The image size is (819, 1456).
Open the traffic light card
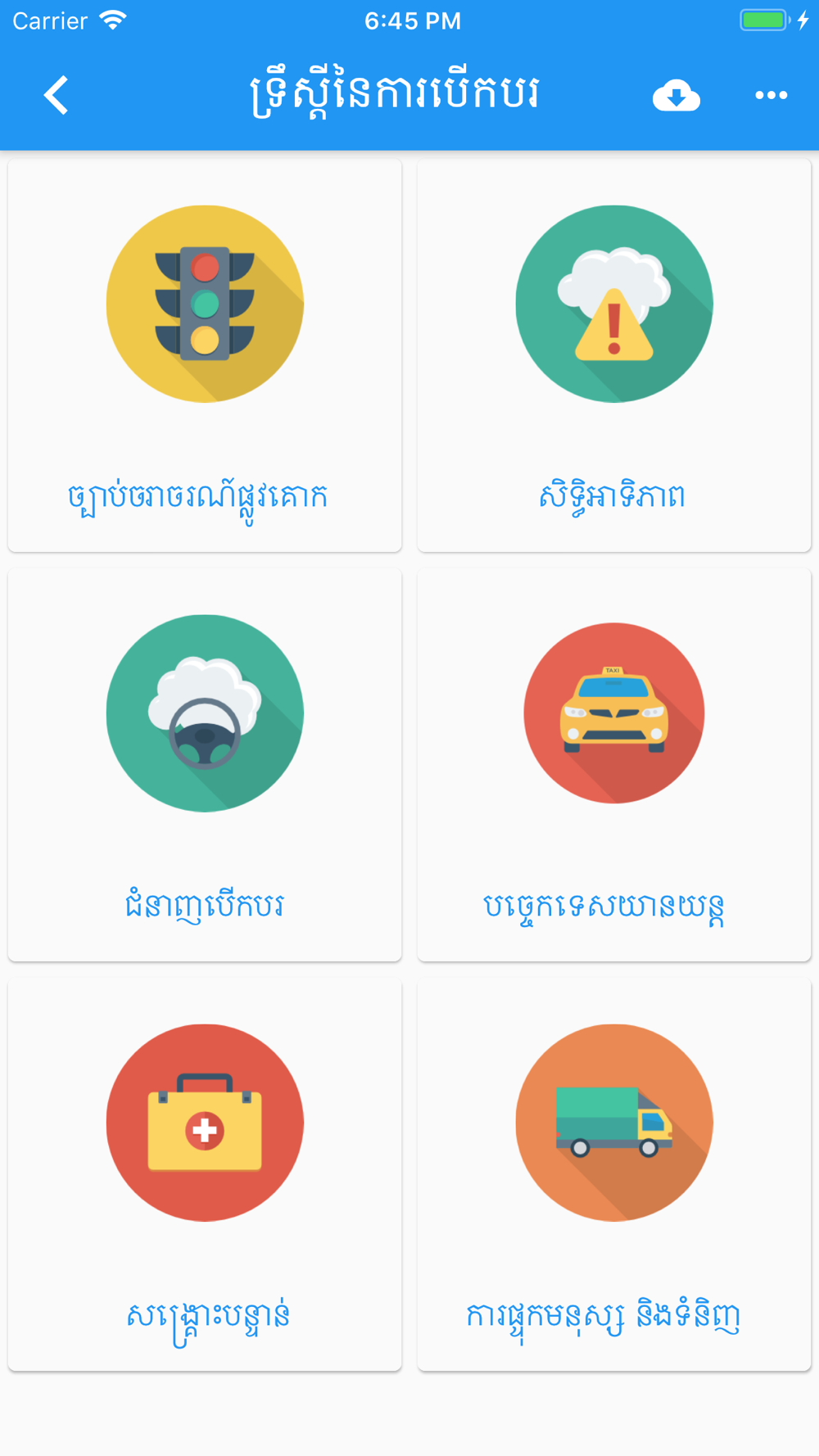(x=205, y=355)
